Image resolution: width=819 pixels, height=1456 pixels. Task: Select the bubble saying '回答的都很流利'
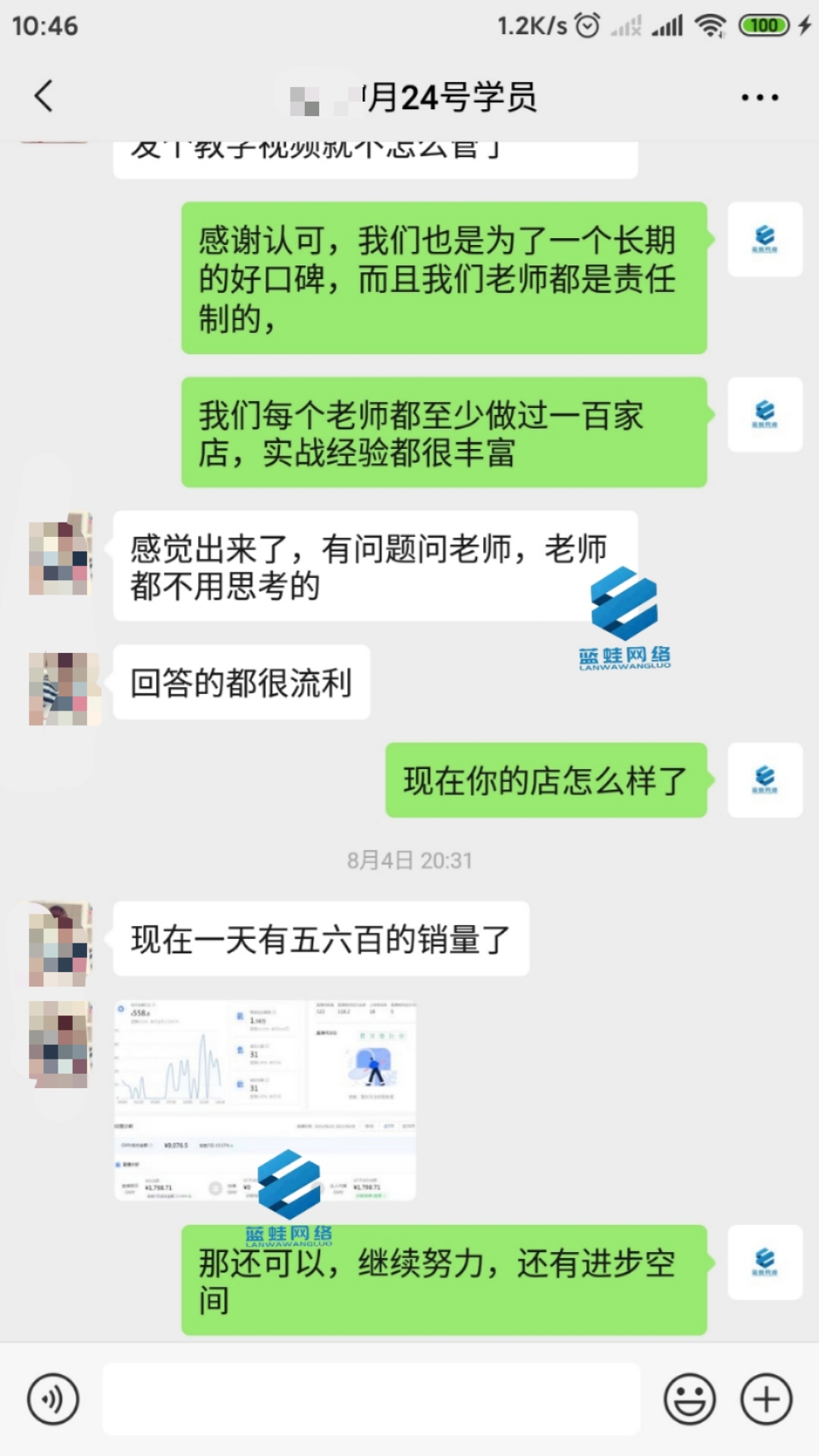tap(241, 682)
